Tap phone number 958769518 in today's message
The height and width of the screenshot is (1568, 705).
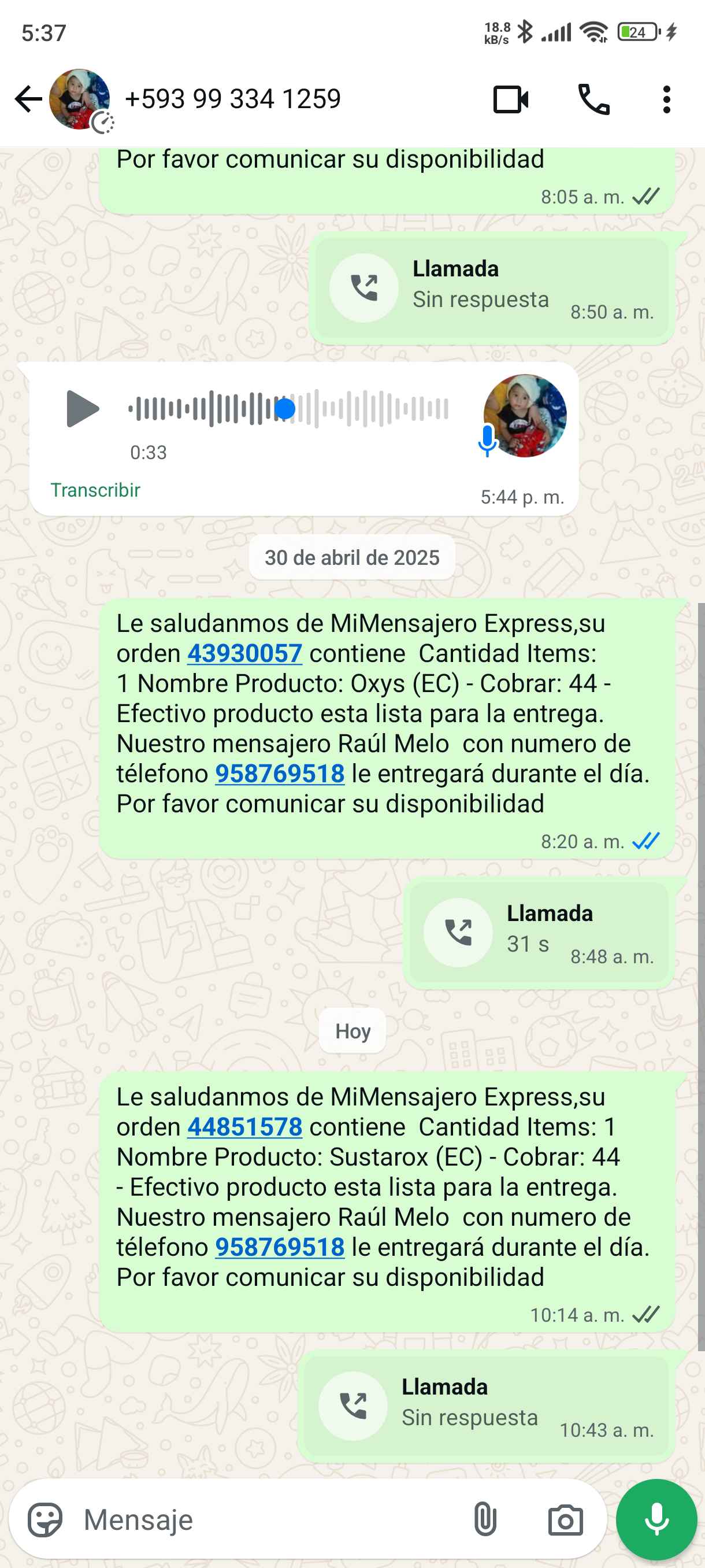pos(280,1247)
